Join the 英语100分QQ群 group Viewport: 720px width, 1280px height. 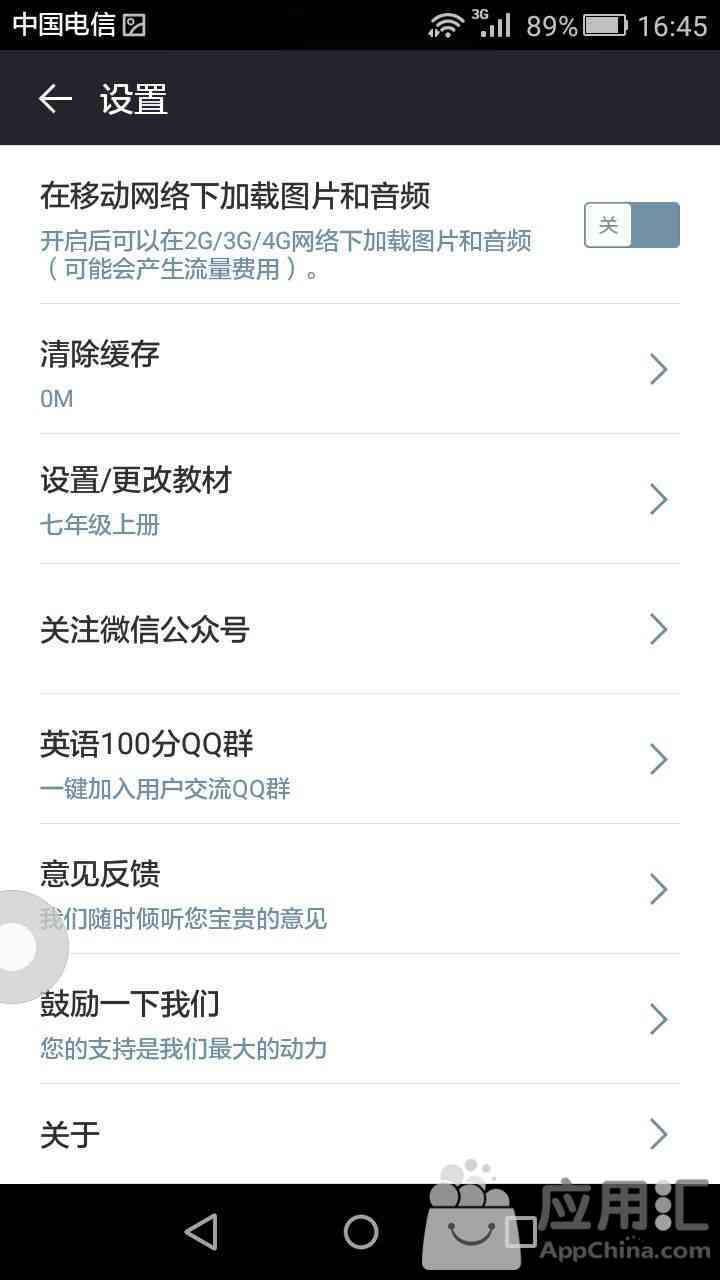pos(360,759)
